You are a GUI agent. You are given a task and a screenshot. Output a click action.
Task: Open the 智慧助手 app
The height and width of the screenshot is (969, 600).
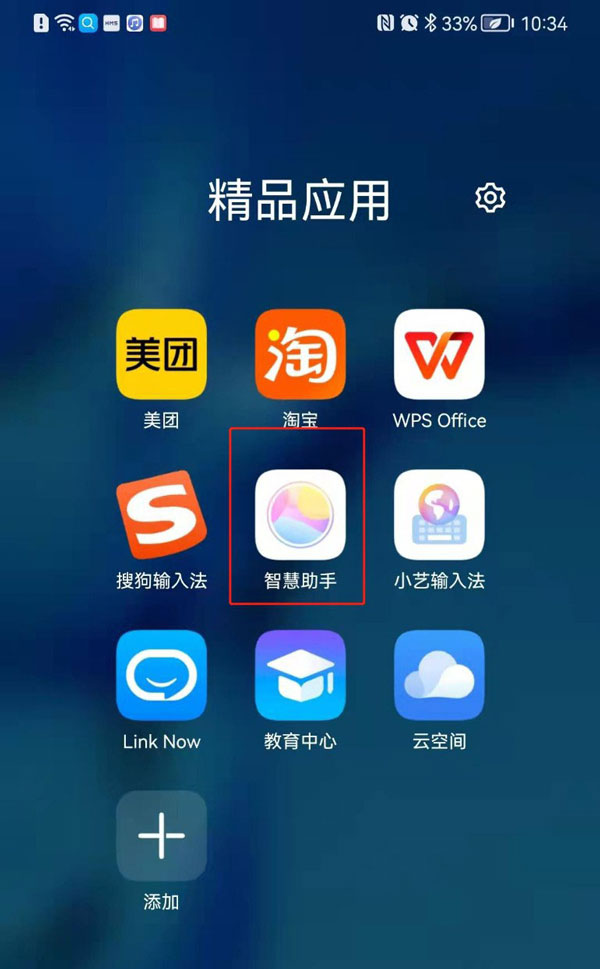(x=300, y=515)
